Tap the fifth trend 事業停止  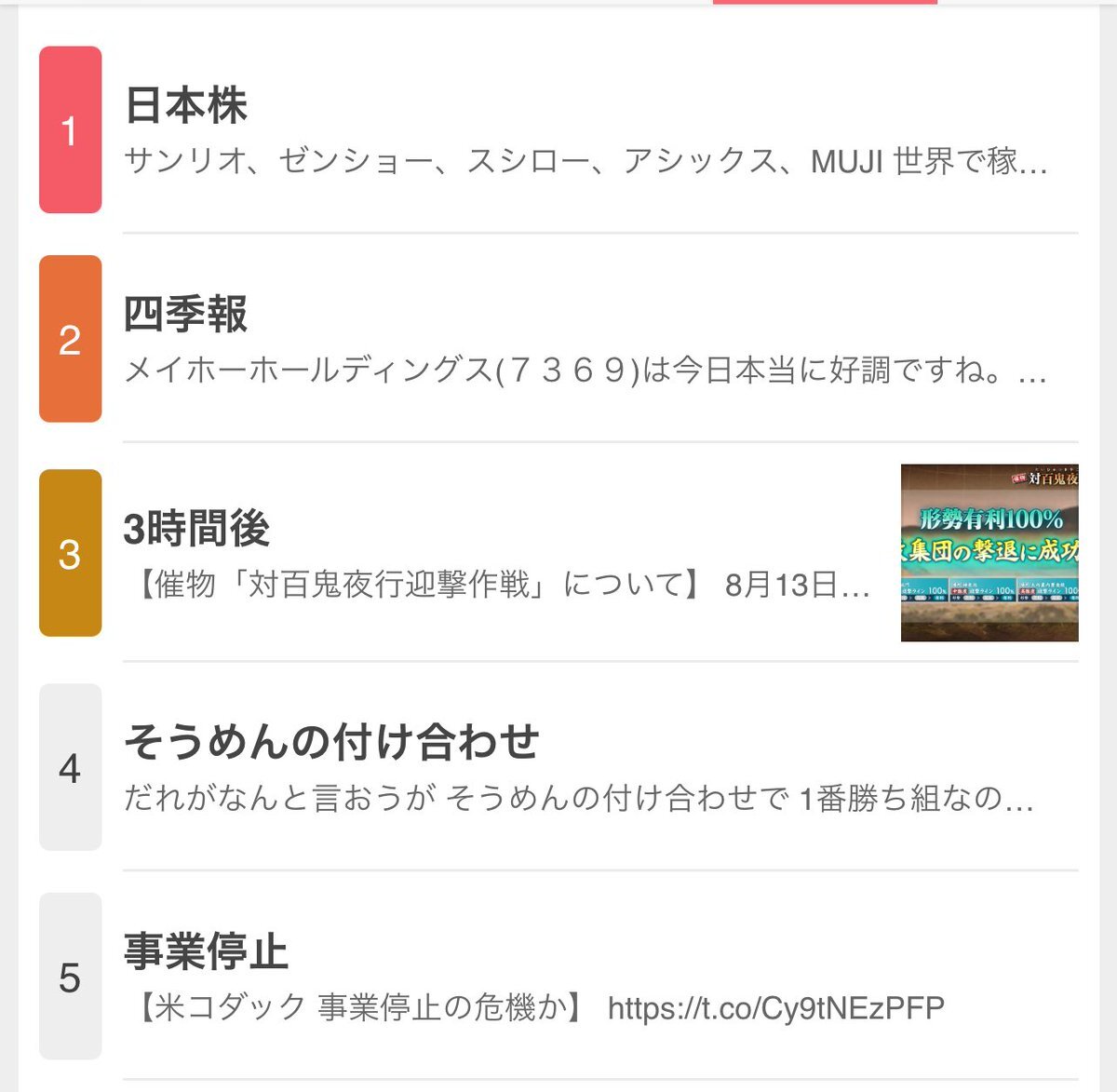point(206,951)
